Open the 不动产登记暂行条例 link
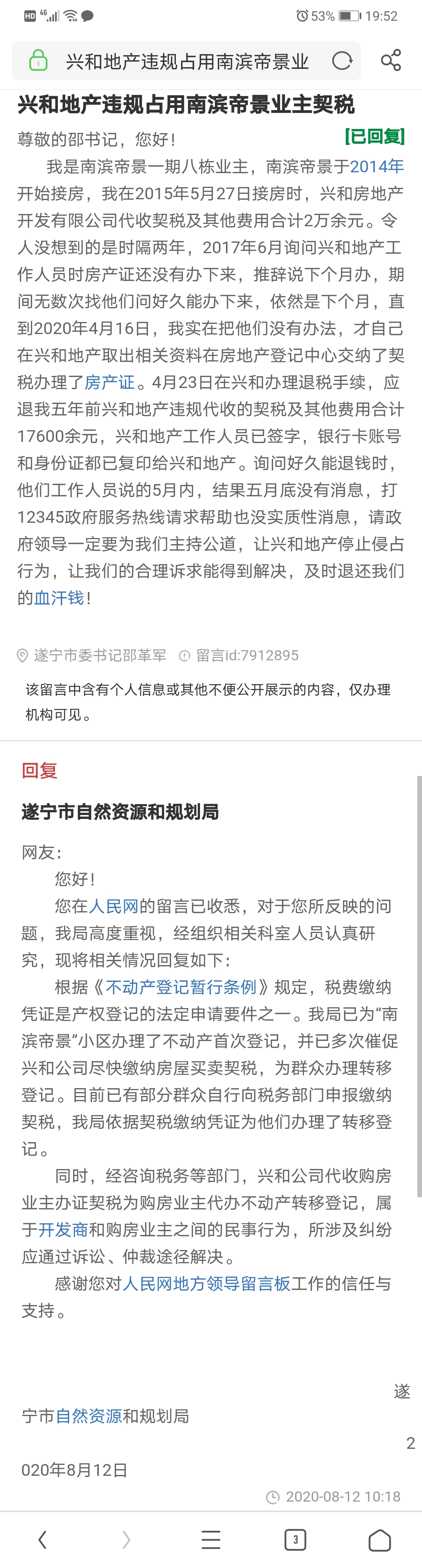Viewport: 422px width, 1568px height. (x=181, y=987)
